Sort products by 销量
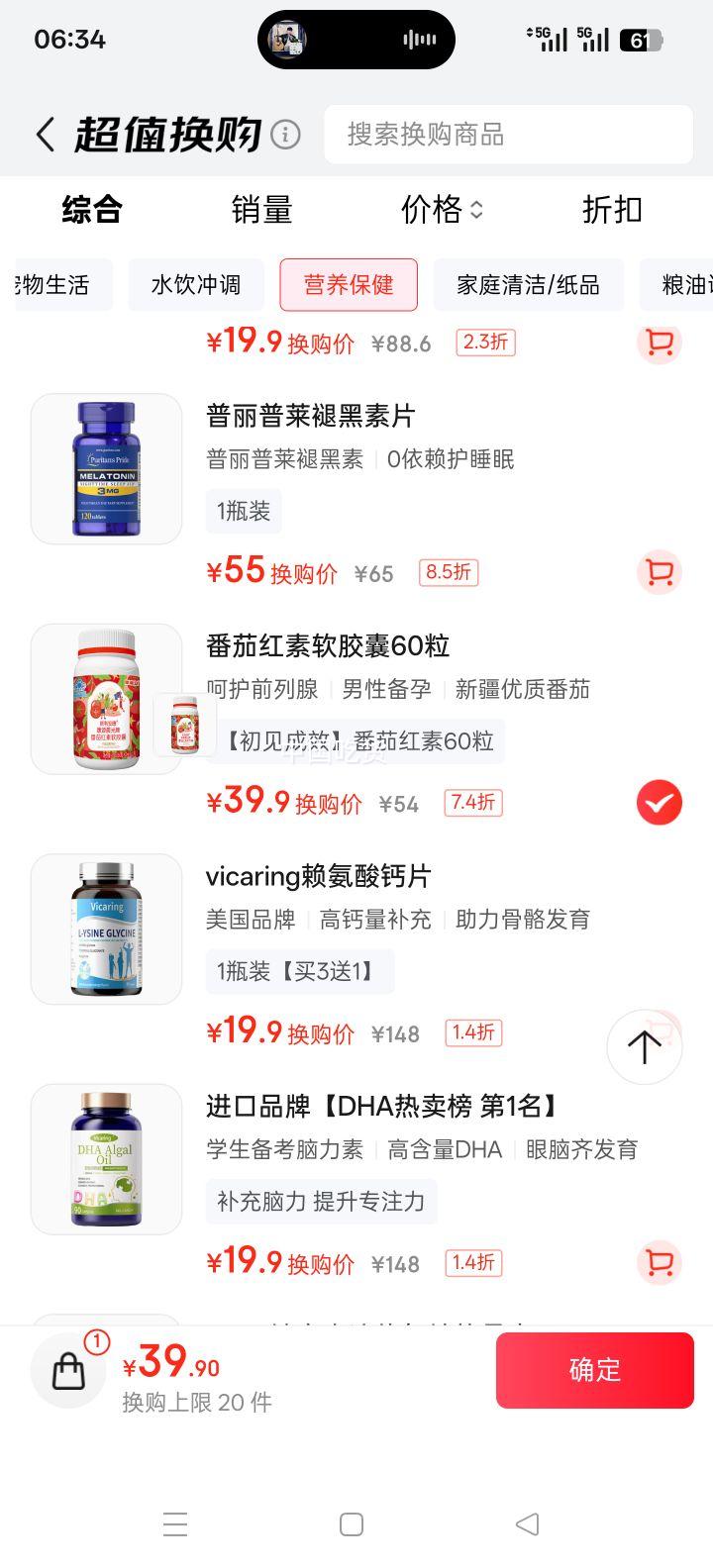The image size is (713, 1568). coord(262,210)
